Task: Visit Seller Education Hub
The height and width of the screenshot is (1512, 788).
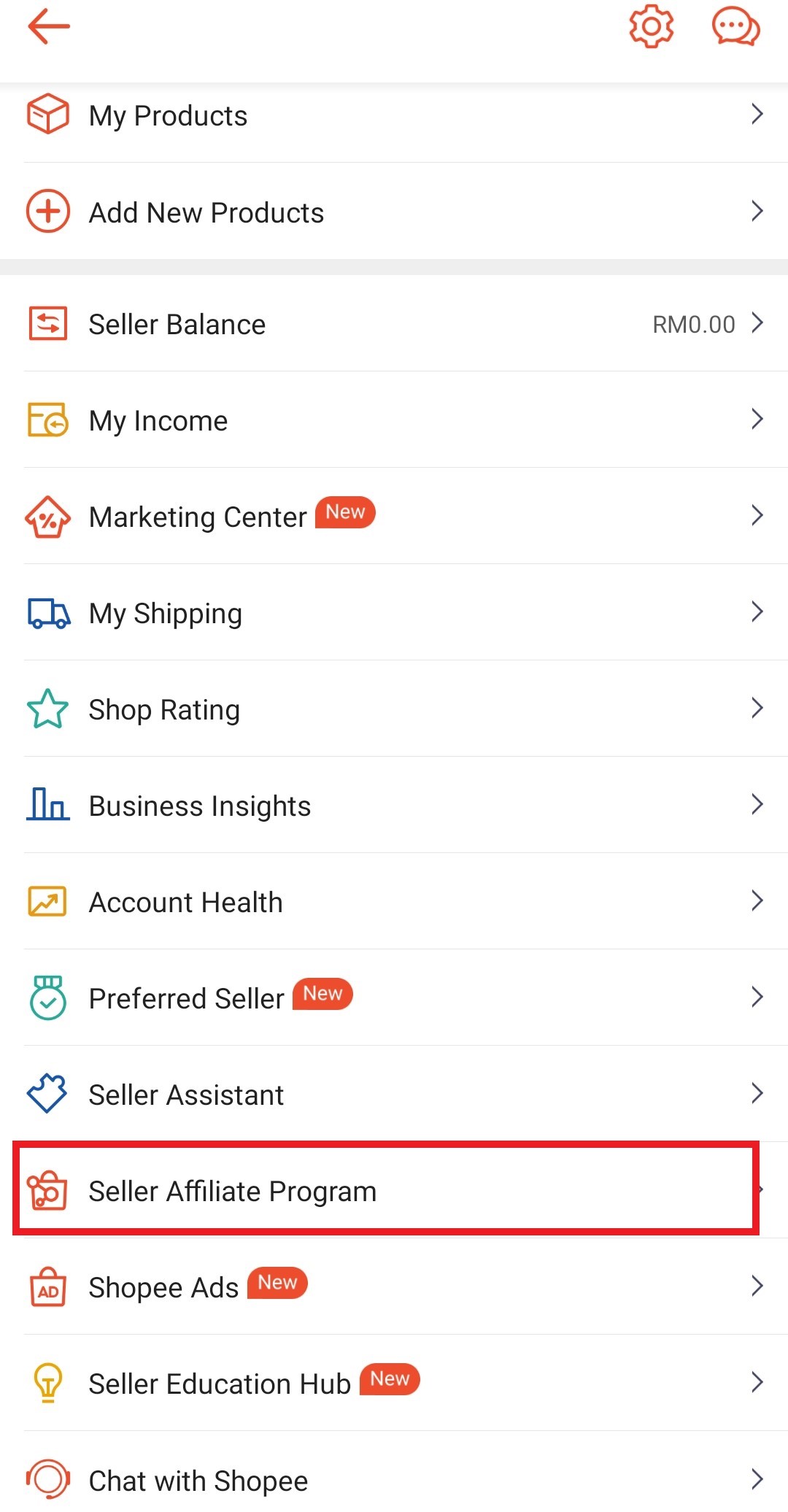Action: (x=394, y=1384)
